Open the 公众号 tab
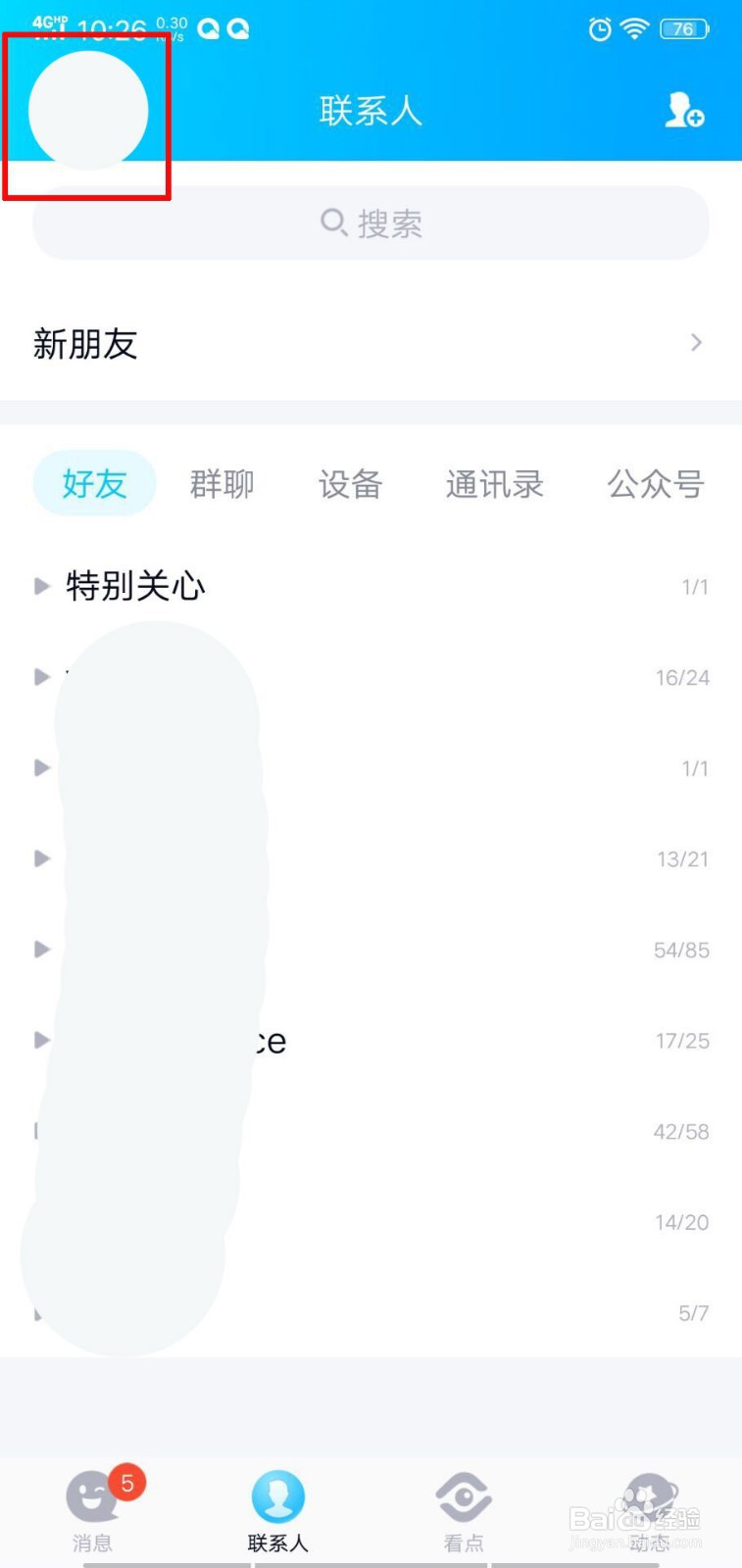Screen dimensions: 742x1568 click(655, 483)
